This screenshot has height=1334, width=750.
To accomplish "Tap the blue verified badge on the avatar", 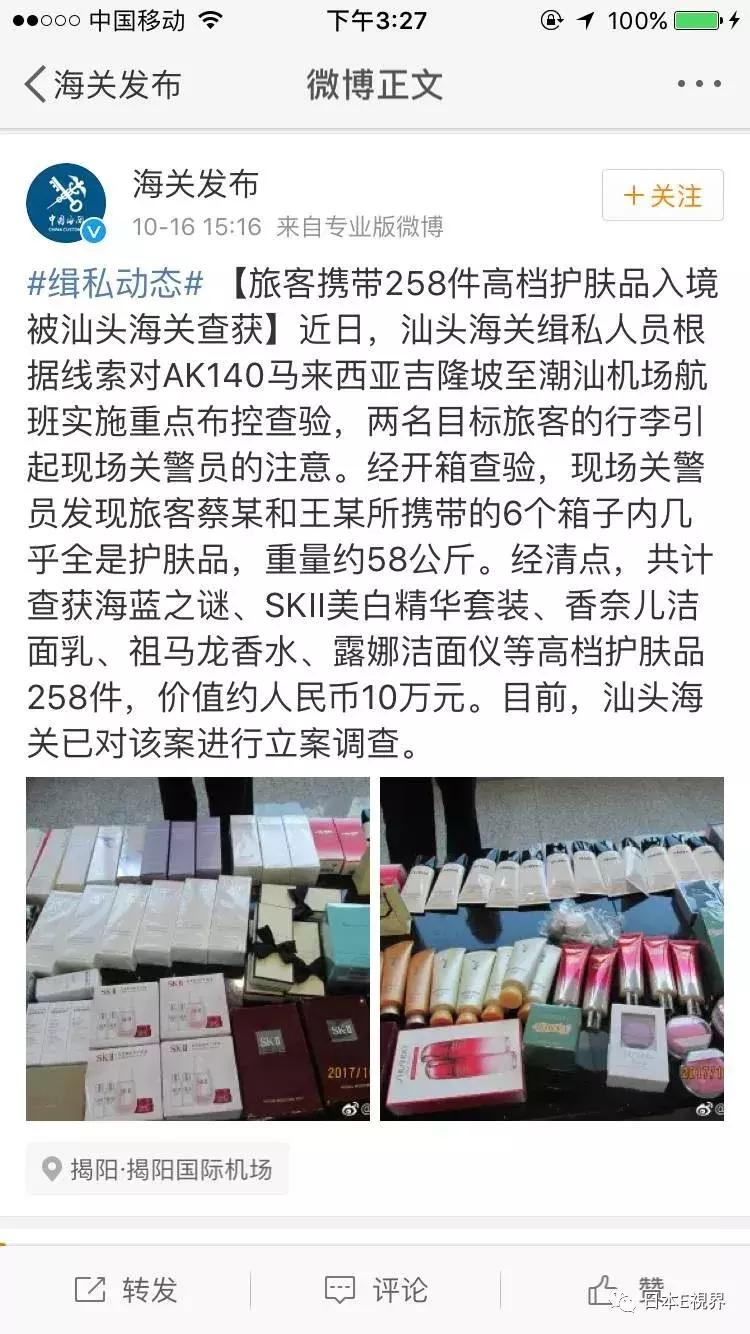I will [93, 228].
